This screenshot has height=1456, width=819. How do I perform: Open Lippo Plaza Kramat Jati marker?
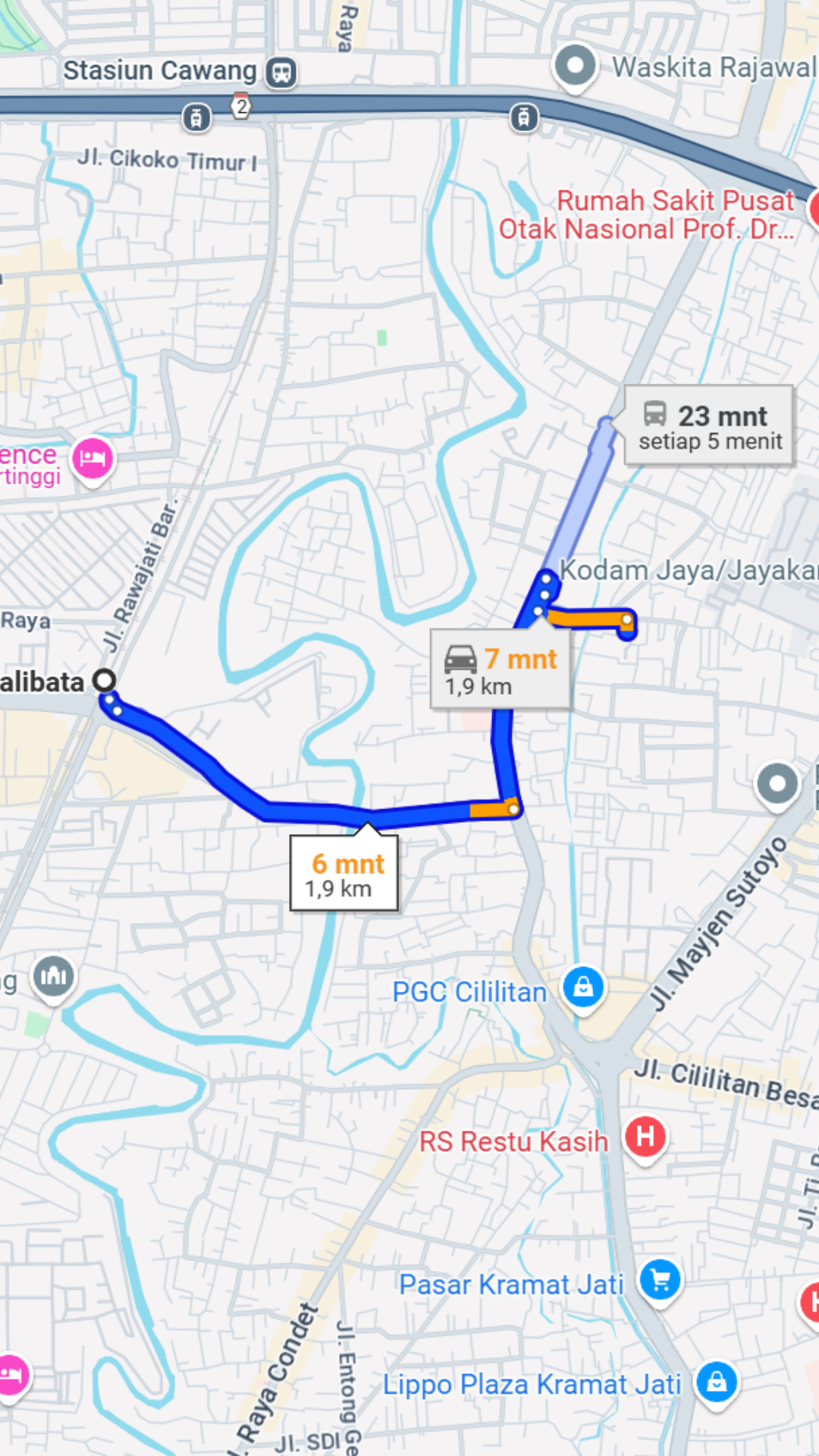pos(717,1382)
